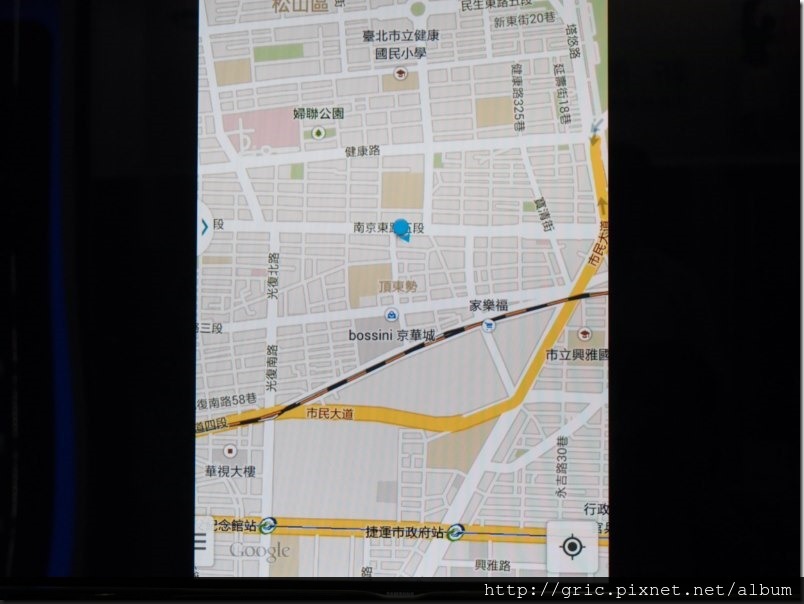Screen dimensions: 804x604
Task: Expand the left-edge chevron panel
Action: coord(203,227)
